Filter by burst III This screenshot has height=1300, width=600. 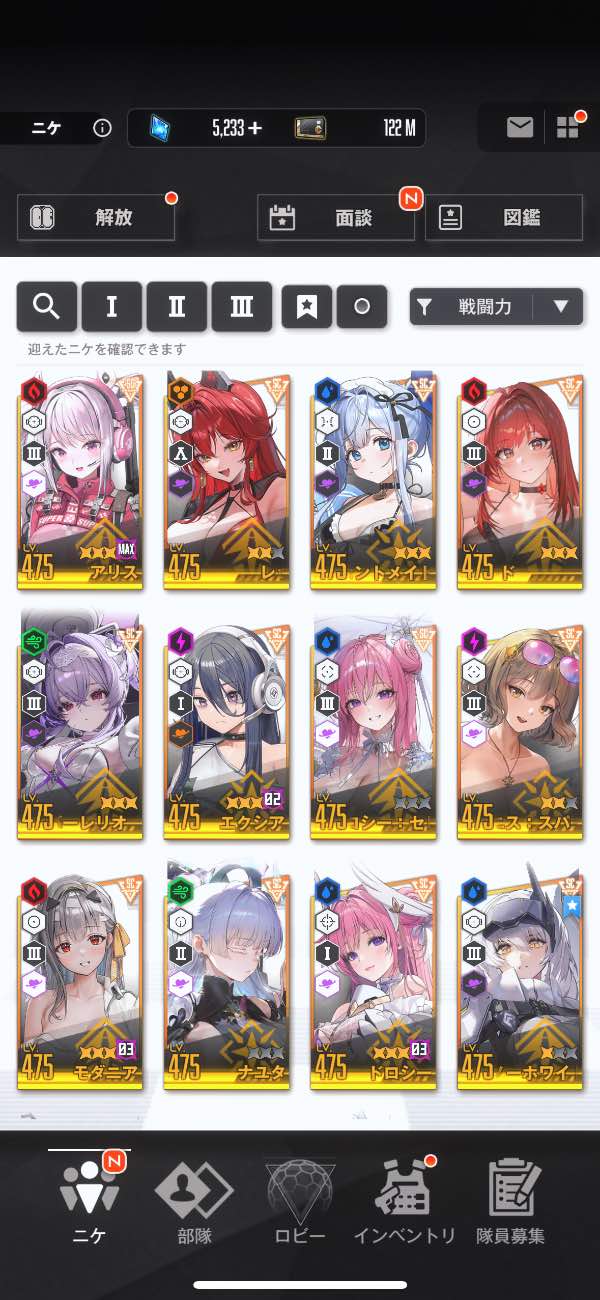pos(241,307)
